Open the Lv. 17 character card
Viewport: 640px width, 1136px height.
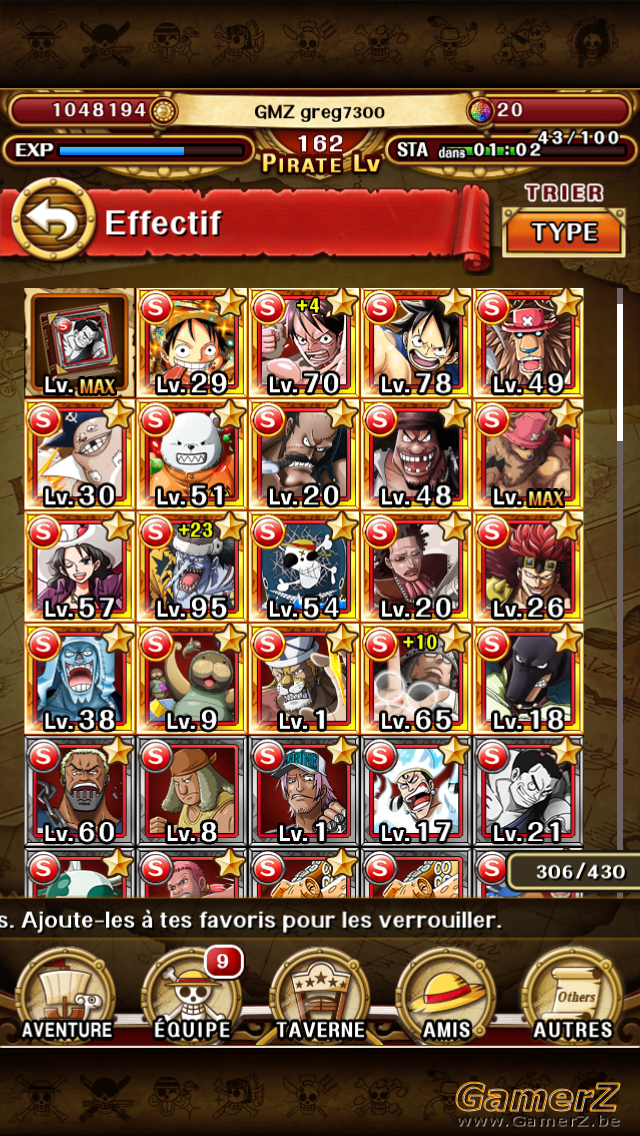pyautogui.click(x=417, y=791)
